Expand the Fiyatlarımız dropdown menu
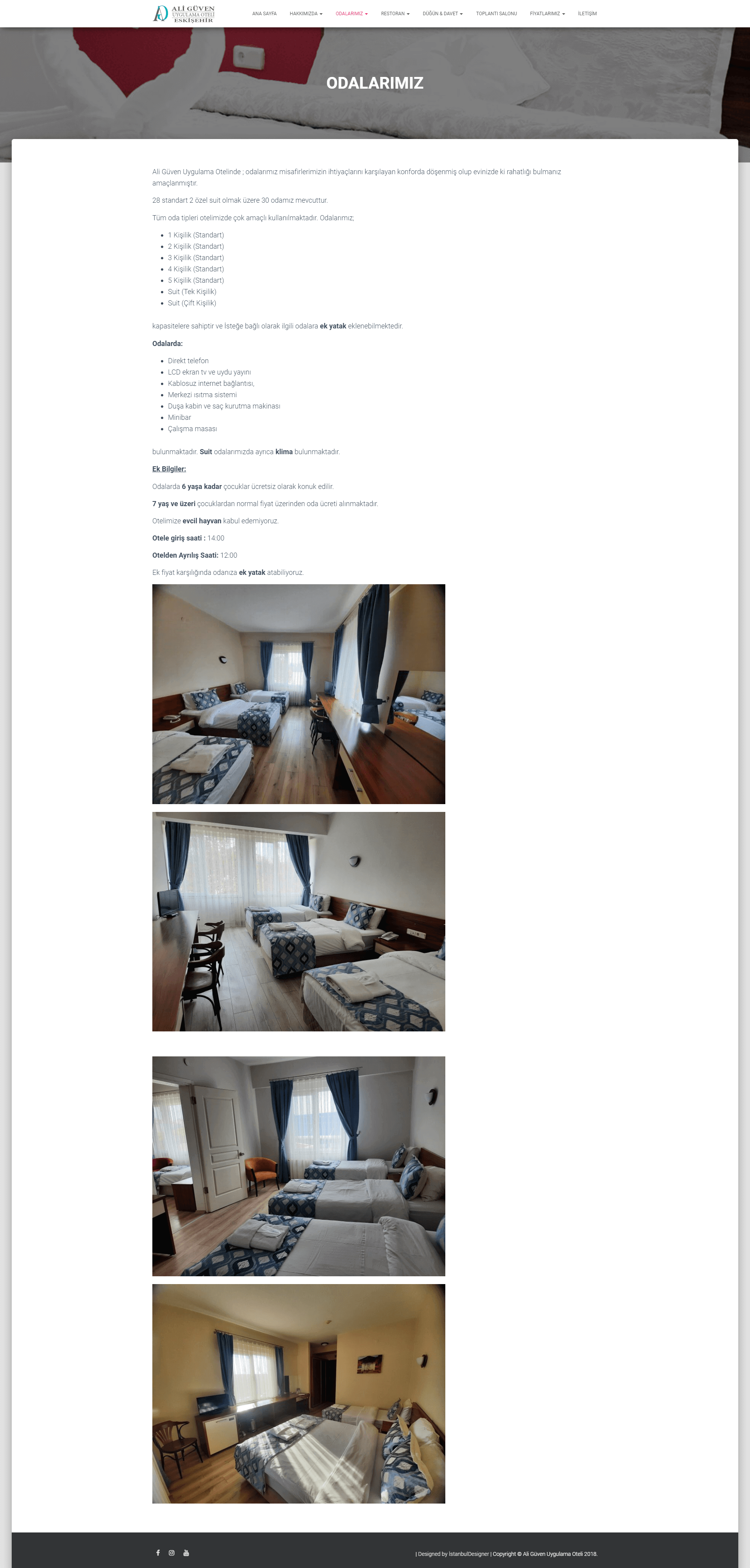The width and height of the screenshot is (750, 1568). 547,13
